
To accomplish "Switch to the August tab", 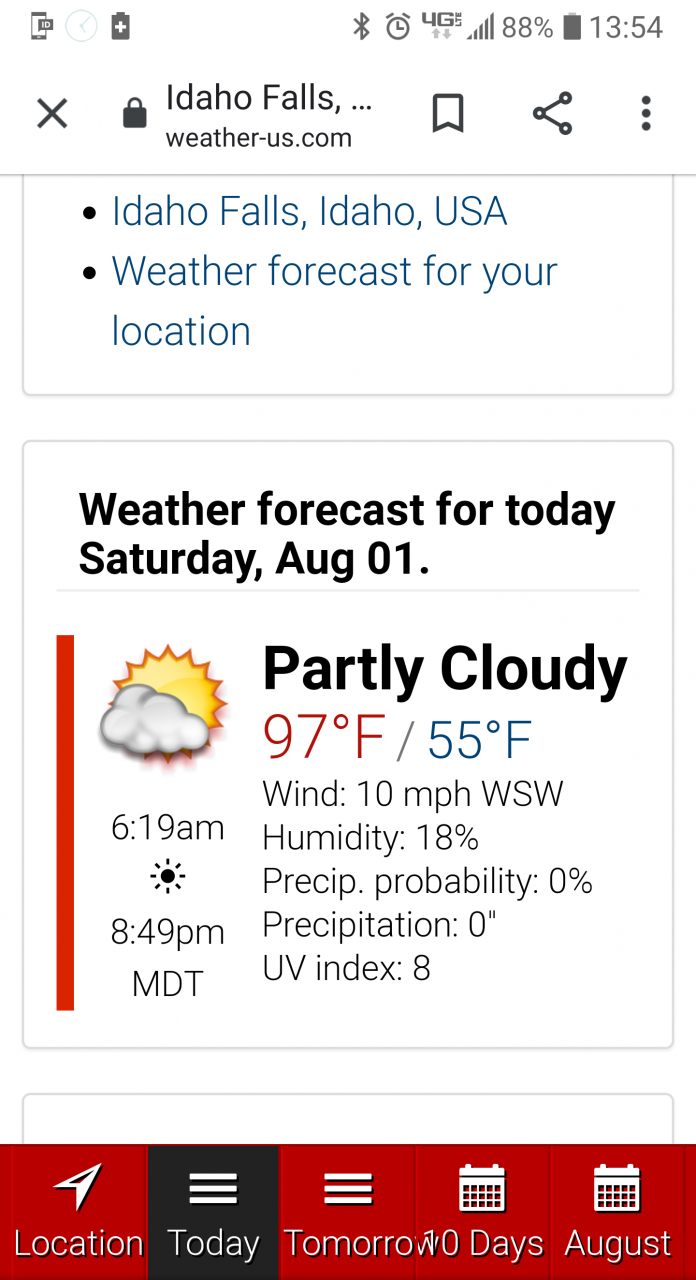I will pos(618,1212).
